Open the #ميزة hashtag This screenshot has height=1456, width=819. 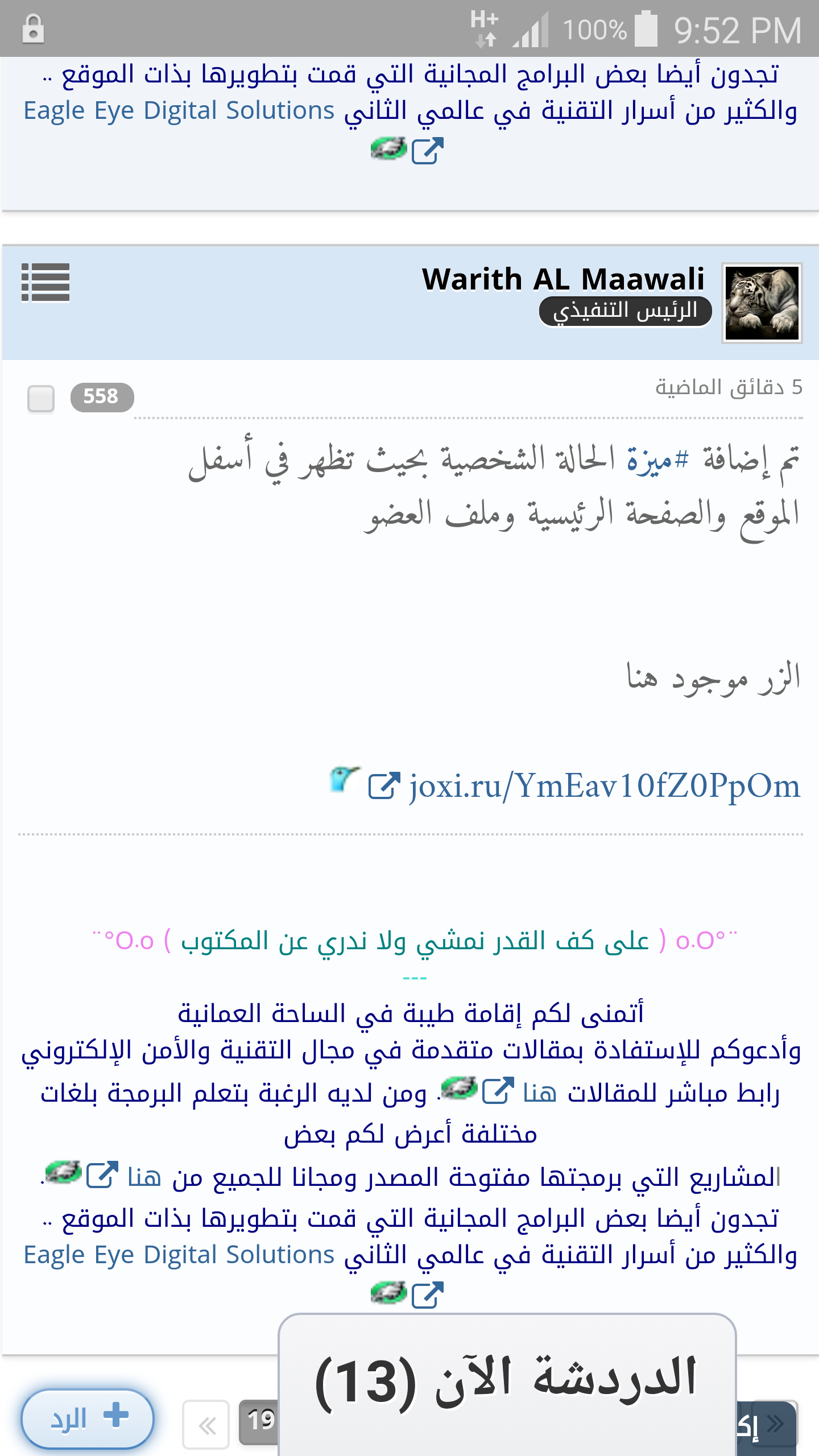[x=658, y=460]
